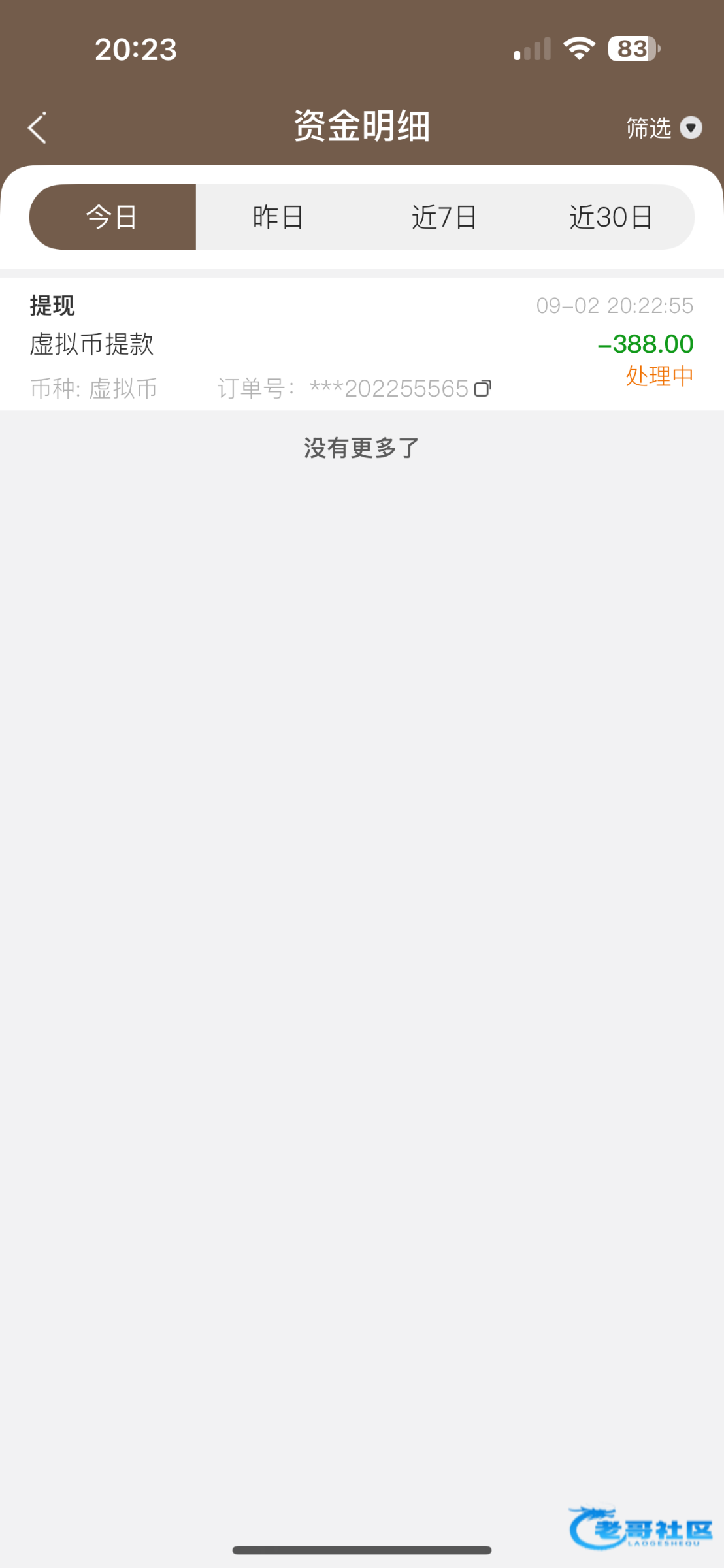Select the 今日 tab
Viewport: 724px width, 1568px height.
112,217
